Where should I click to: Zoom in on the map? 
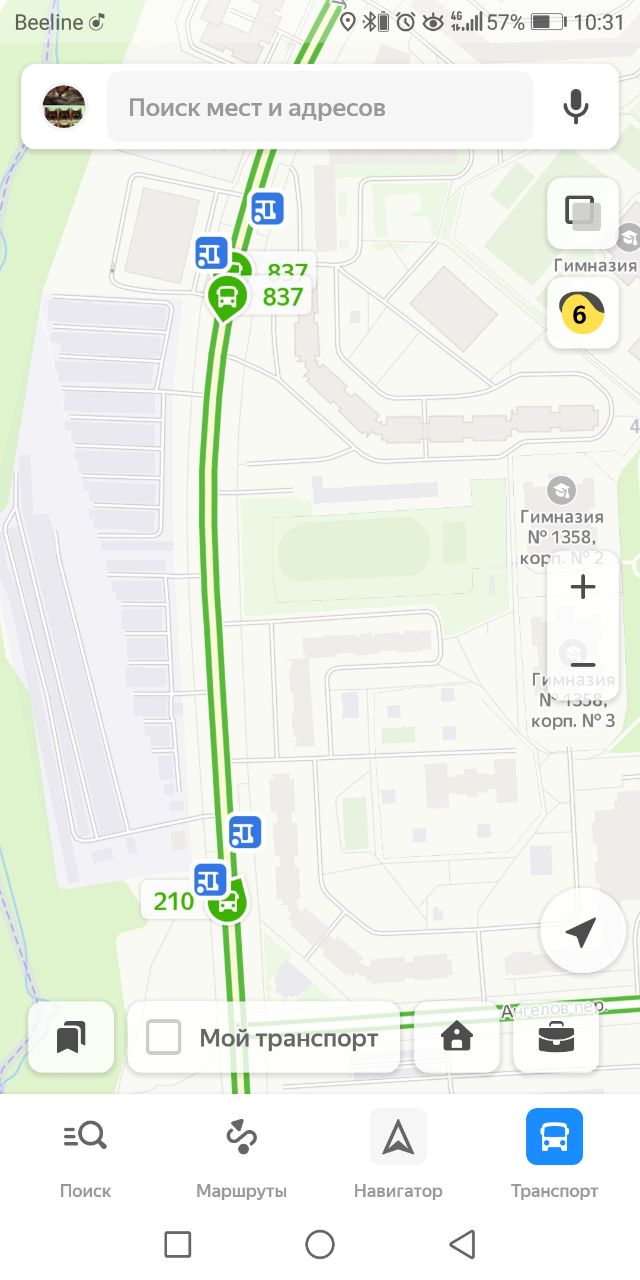point(582,587)
